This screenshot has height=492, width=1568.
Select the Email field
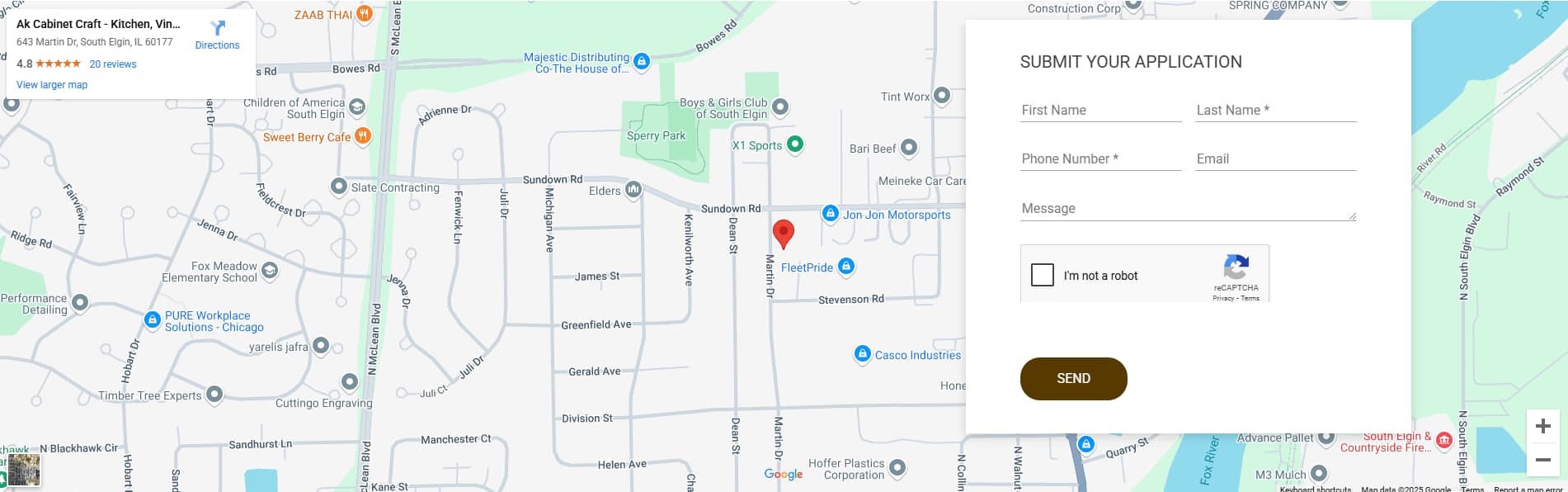point(1275,159)
